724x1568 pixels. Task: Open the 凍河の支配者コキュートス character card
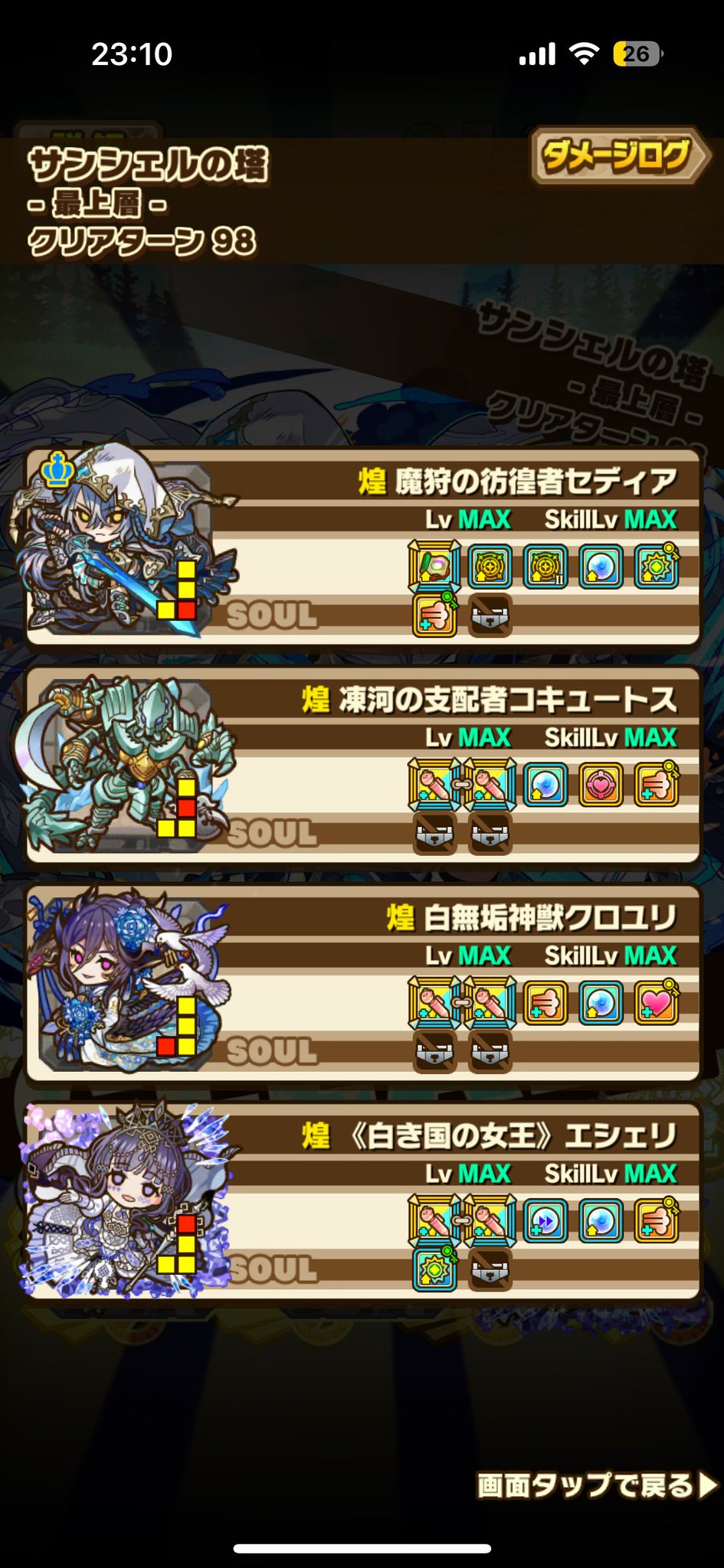click(x=362, y=765)
